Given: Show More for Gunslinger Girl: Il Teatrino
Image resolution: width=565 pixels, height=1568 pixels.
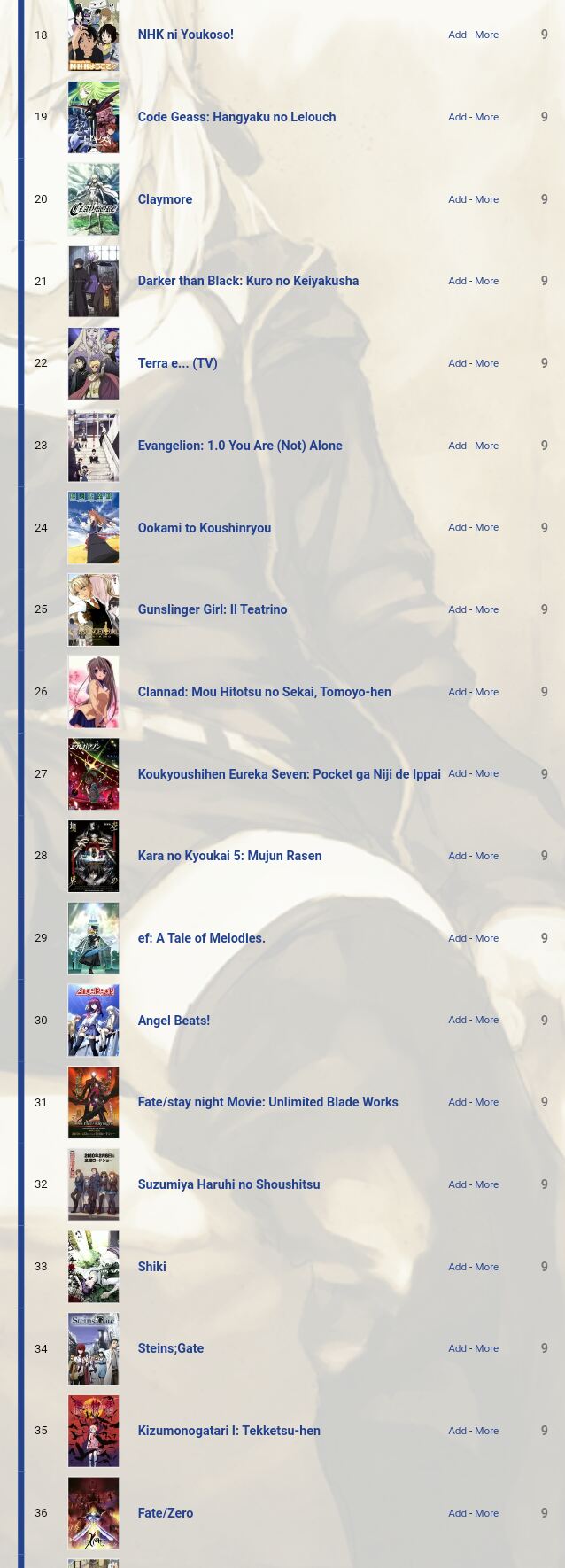Looking at the screenshot, I should click(x=486, y=609).
